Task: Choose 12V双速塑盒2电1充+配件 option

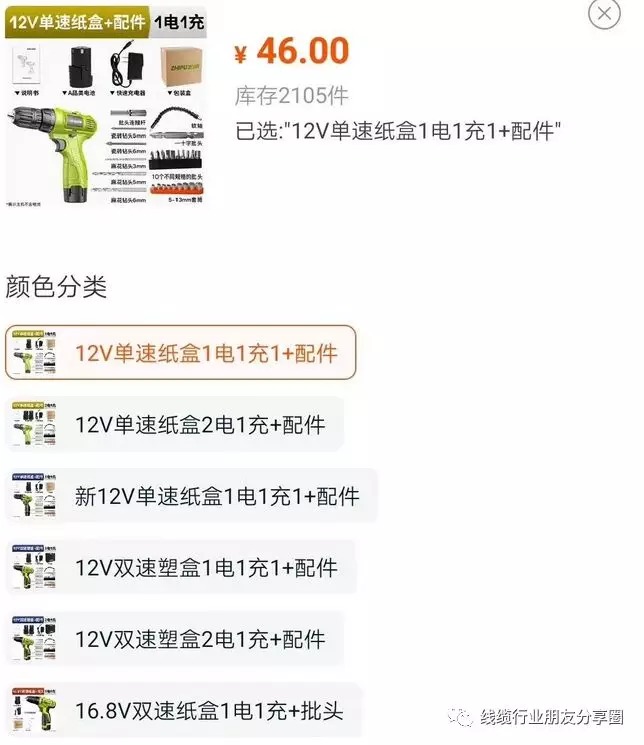Action: [x=175, y=639]
